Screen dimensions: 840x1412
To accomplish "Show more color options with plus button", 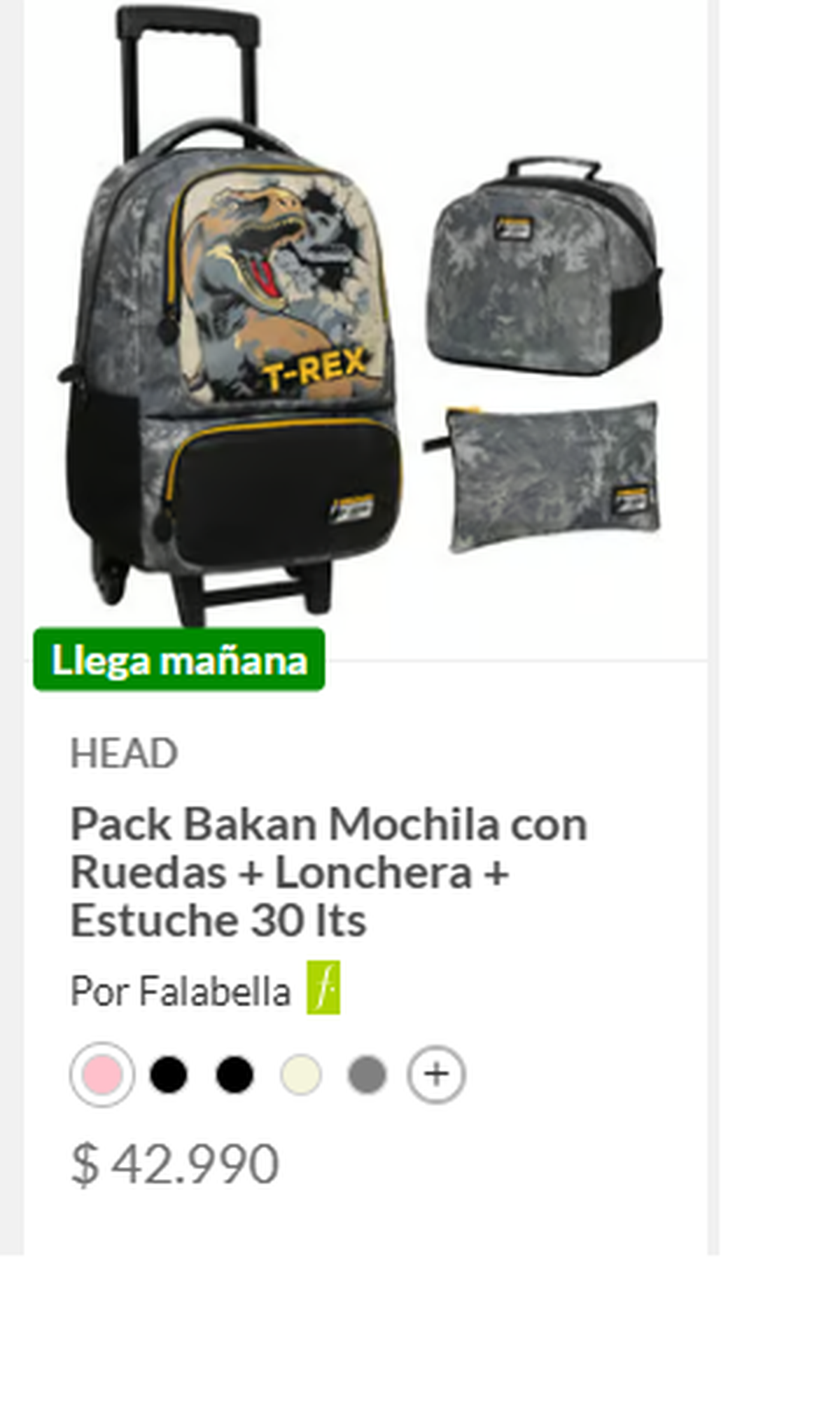I will coord(436,1075).
